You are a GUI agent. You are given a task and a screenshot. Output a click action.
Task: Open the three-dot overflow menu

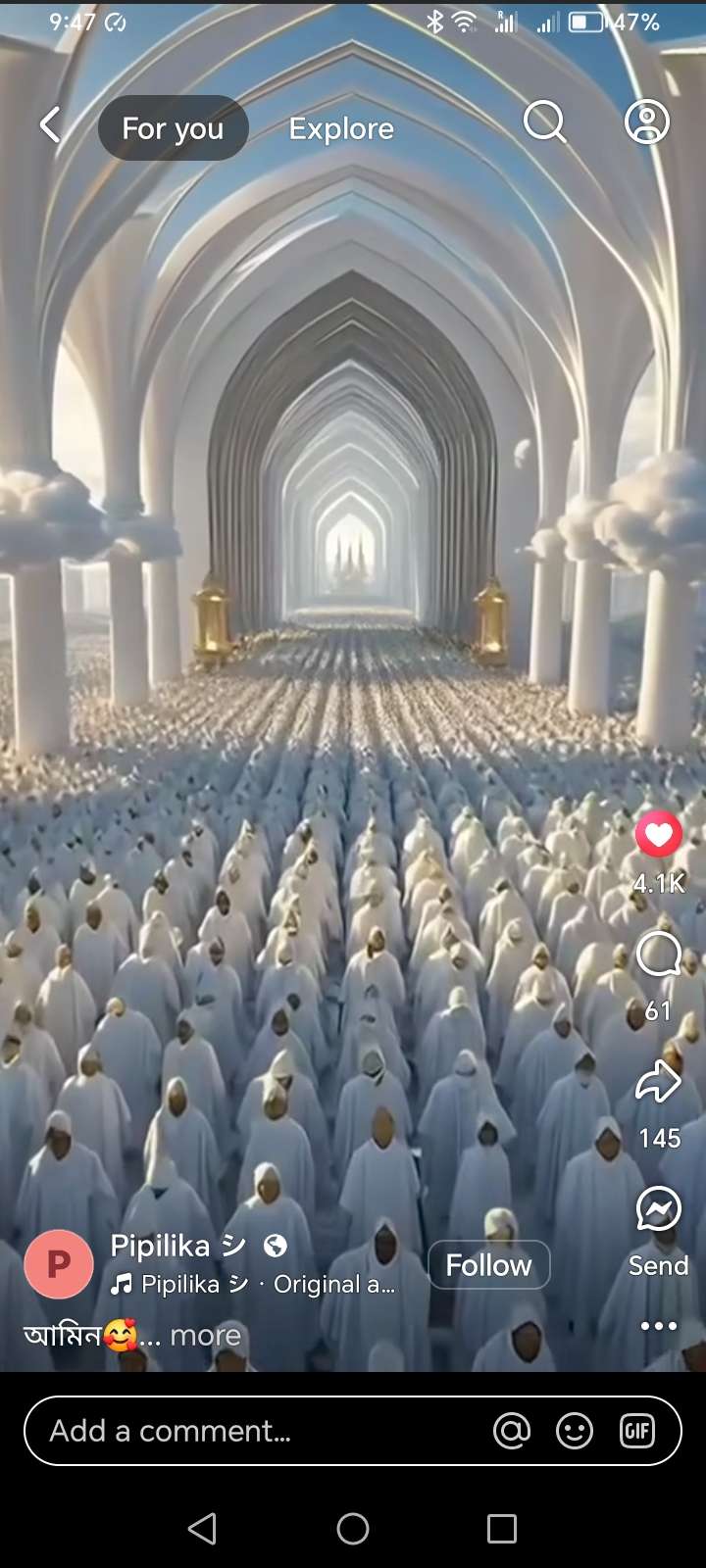click(658, 1326)
